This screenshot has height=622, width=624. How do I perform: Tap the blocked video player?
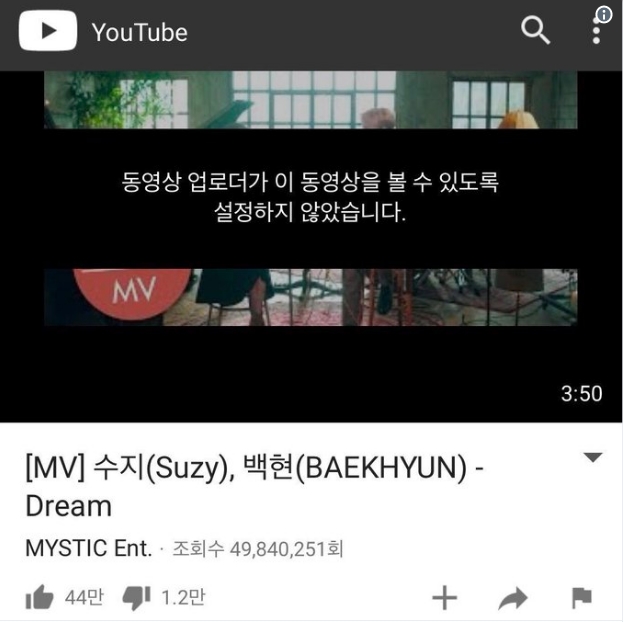coord(311,245)
